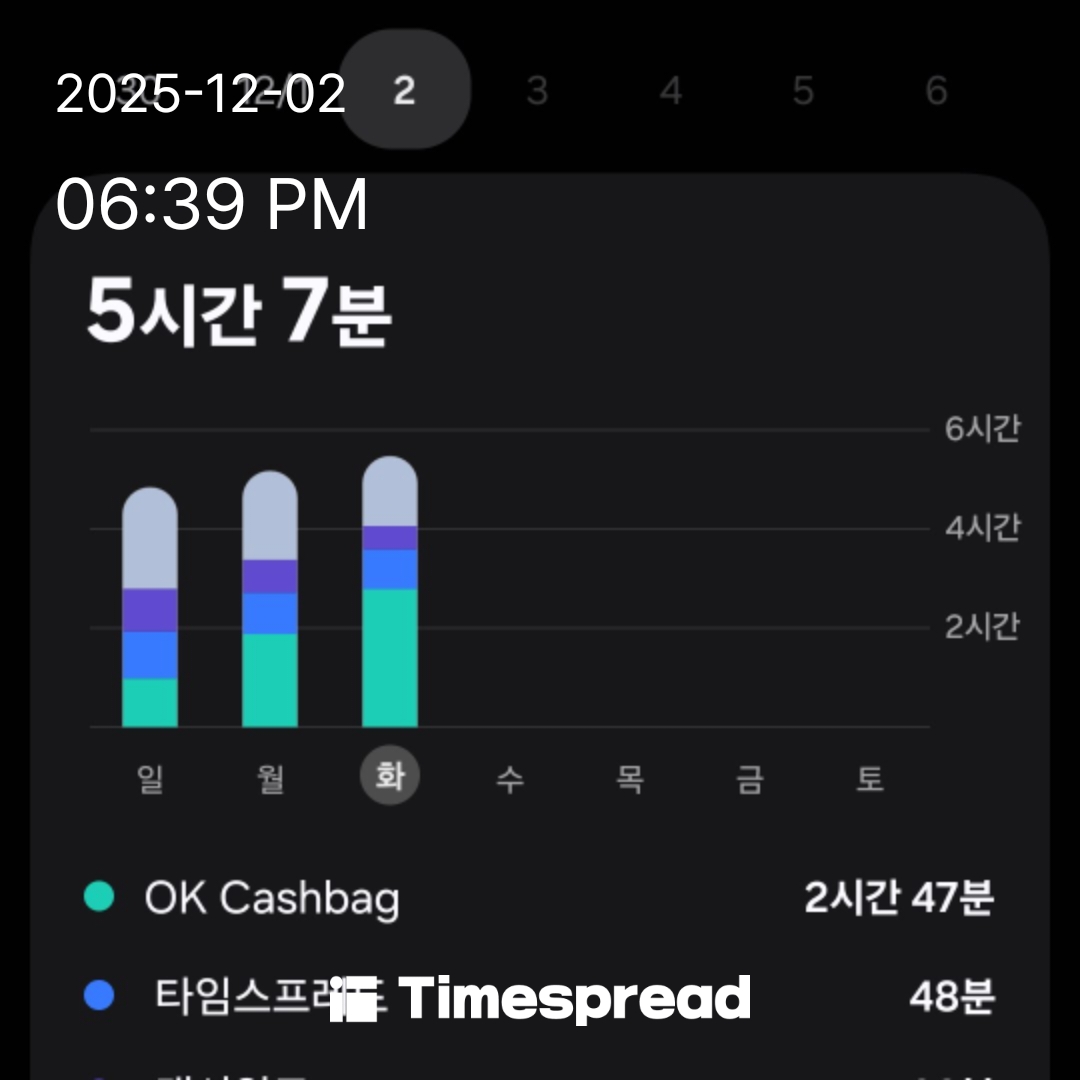Tap the Sunday (일) usage bar
Screen dimensions: 1080x1080
coord(150,608)
